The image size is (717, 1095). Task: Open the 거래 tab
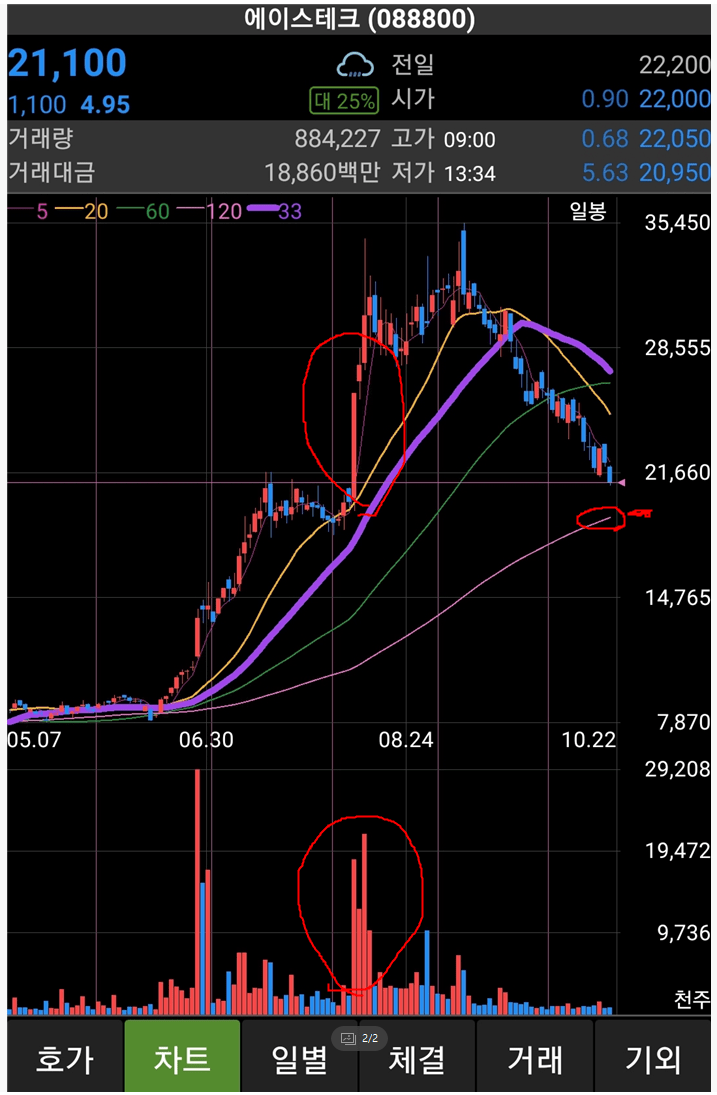[534, 1058]
